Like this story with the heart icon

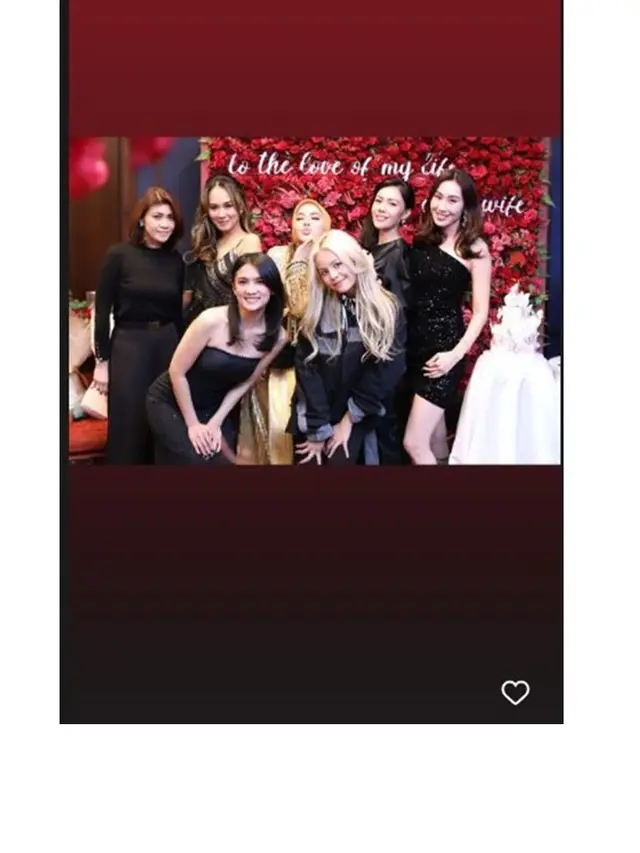pos(515,692)
